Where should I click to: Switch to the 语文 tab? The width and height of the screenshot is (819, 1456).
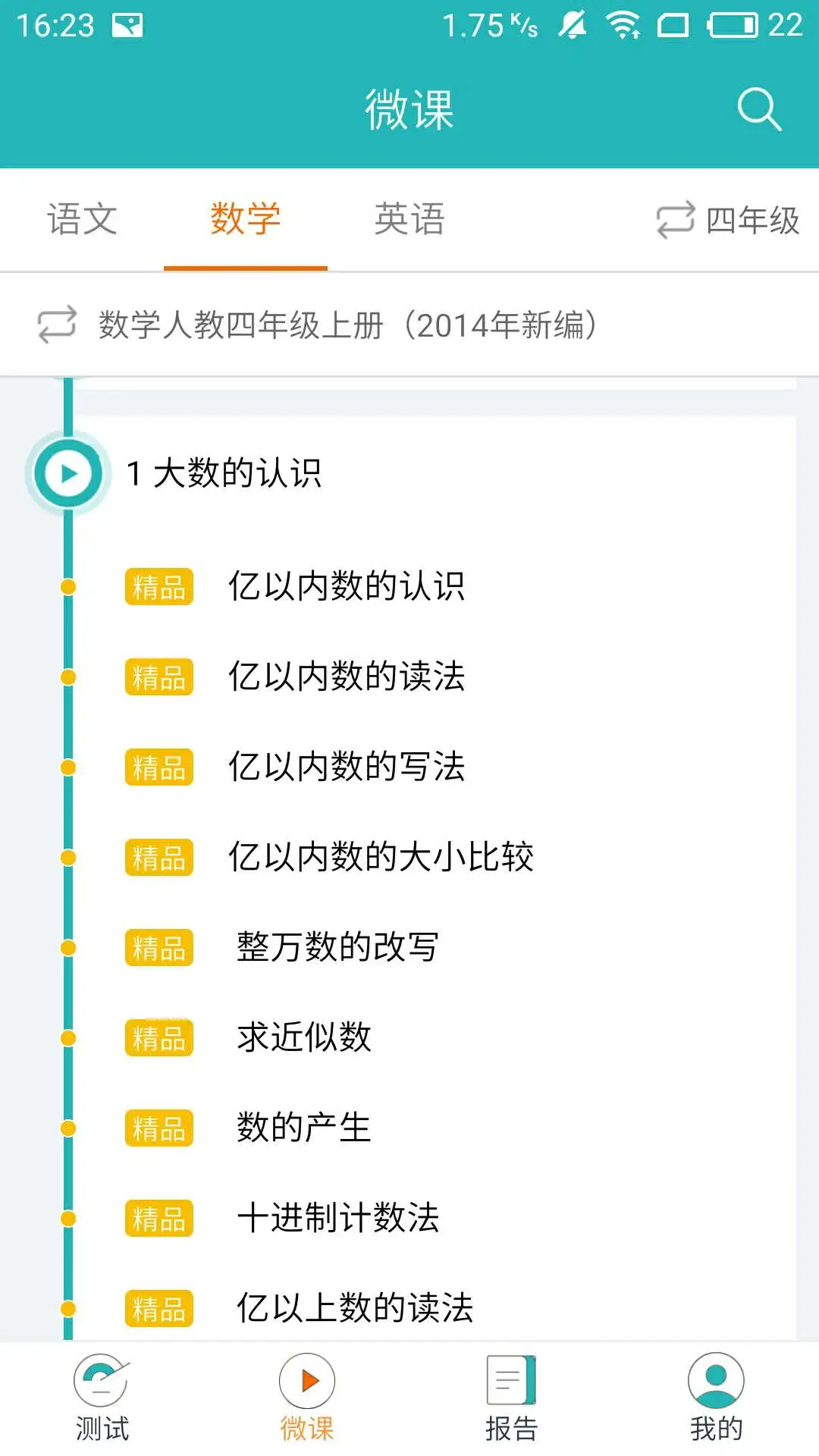point(81,220)
